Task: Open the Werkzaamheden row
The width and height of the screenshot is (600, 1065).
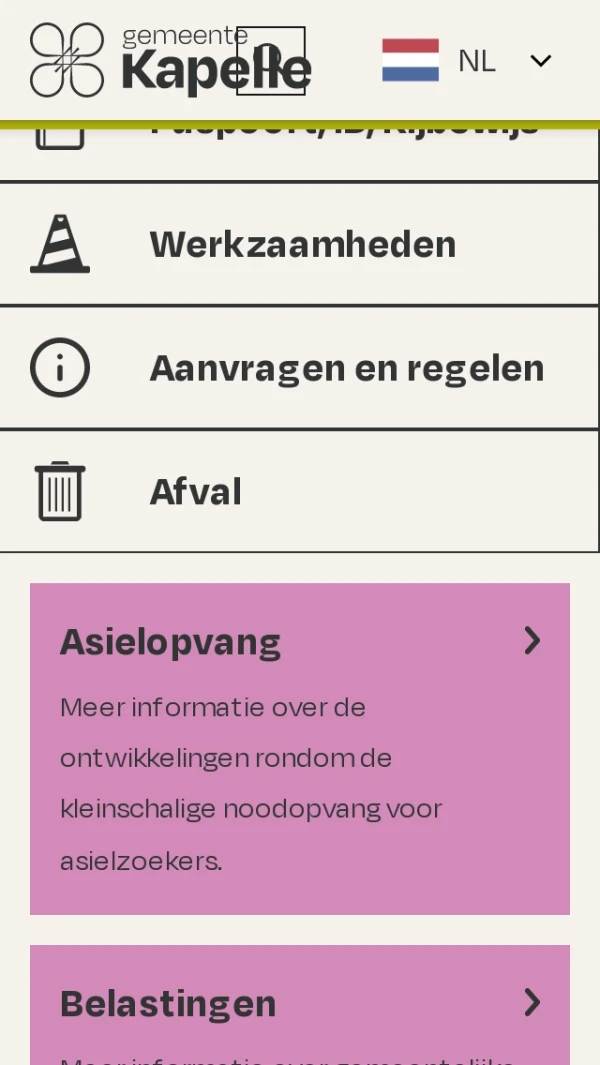Action: pos(300,244)
